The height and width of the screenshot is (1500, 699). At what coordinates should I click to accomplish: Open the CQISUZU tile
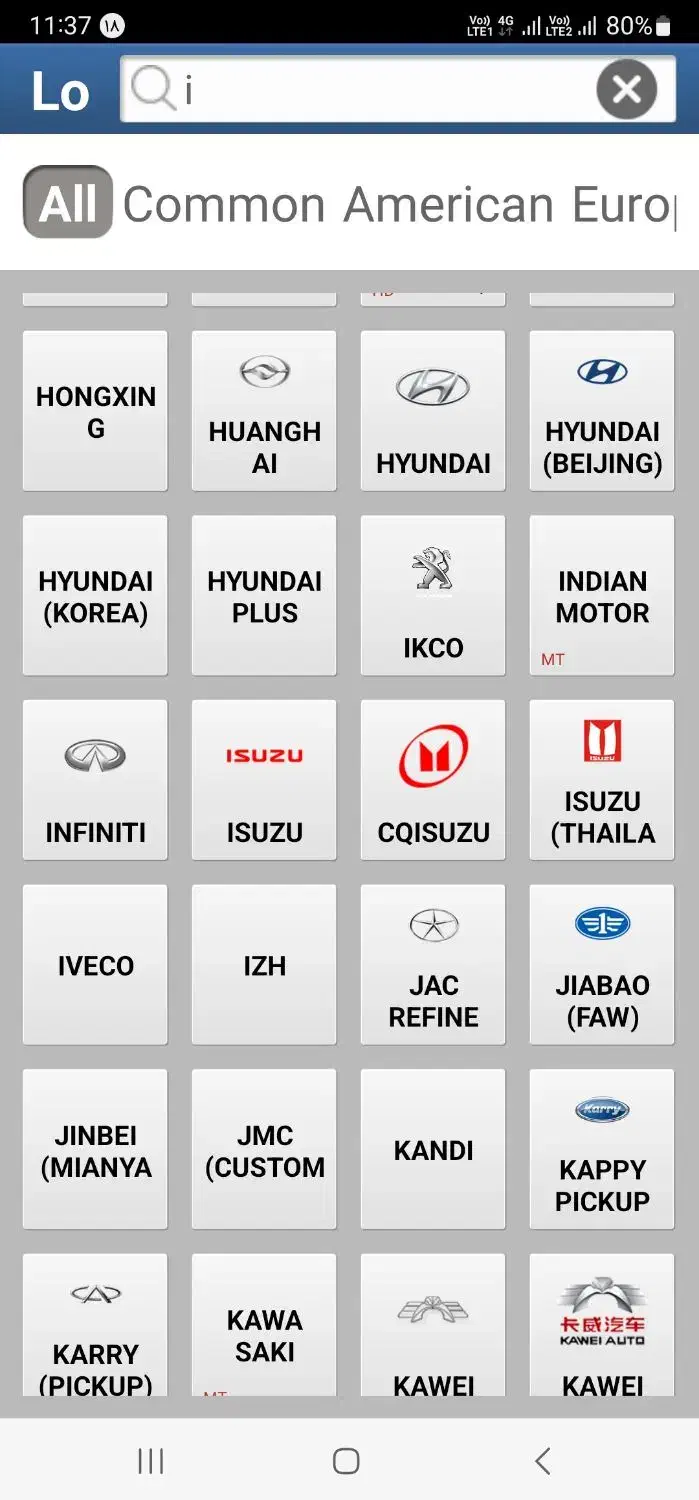[433, 780]
